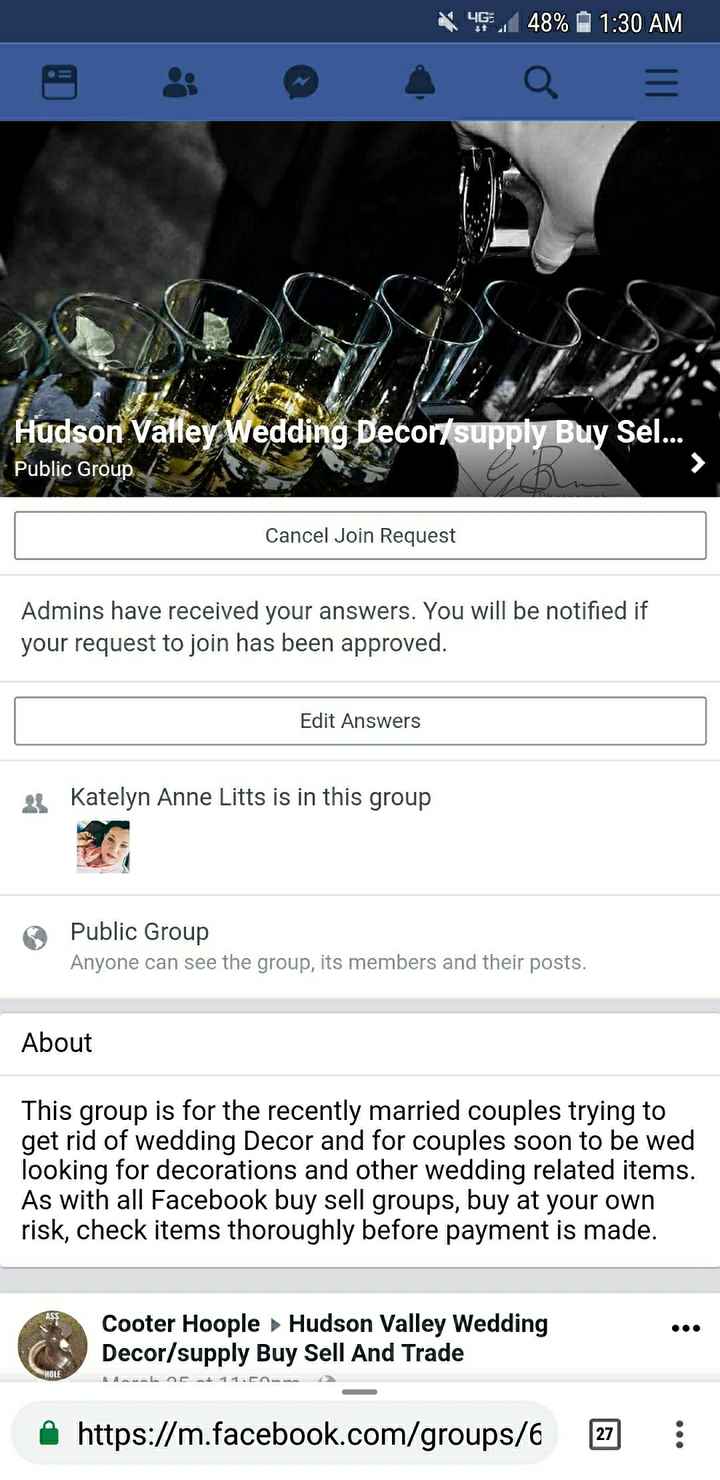This screenshot has height=1480, width=720.
Task: Open the Facebook news feed icon
Action: pos(59,82)
